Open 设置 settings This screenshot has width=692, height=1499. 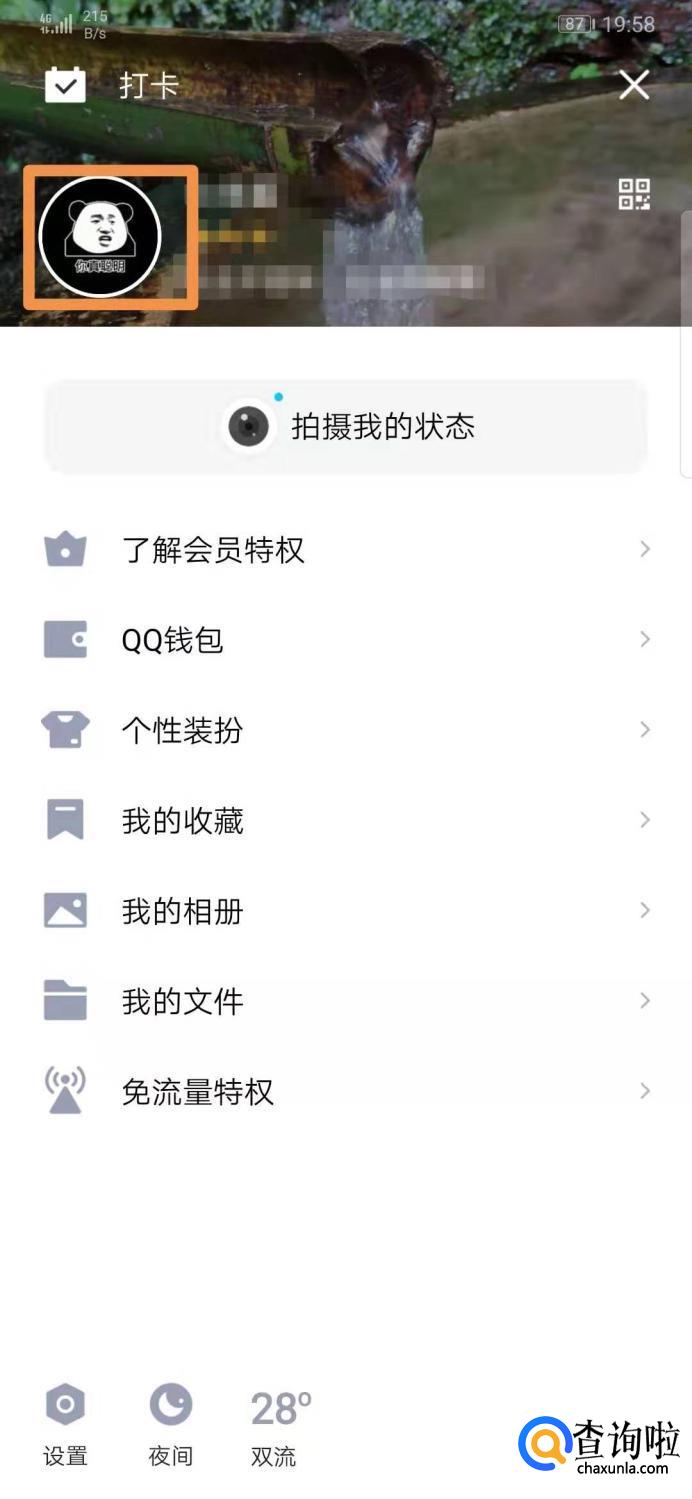[x=66, y=1424]
